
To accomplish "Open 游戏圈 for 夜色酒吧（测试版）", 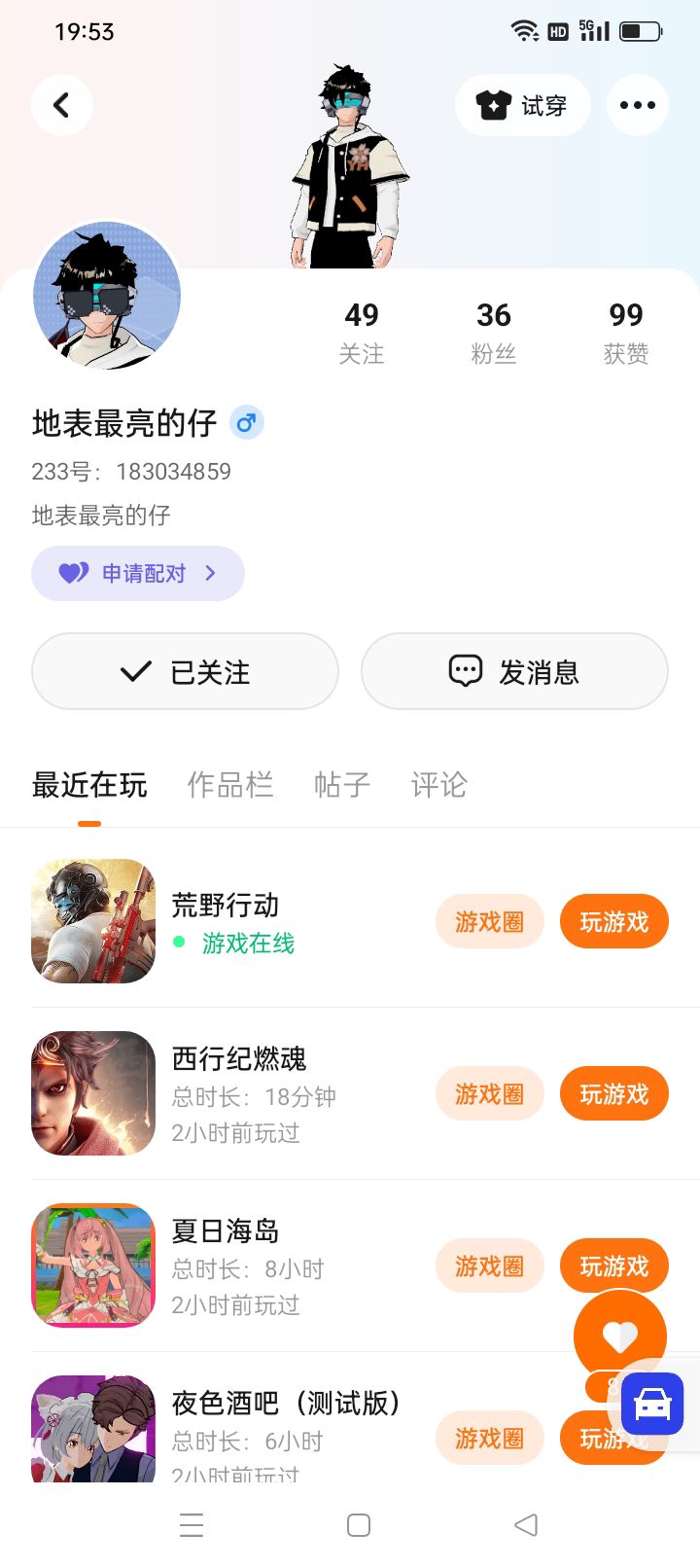I will [x=489, y=1438].
